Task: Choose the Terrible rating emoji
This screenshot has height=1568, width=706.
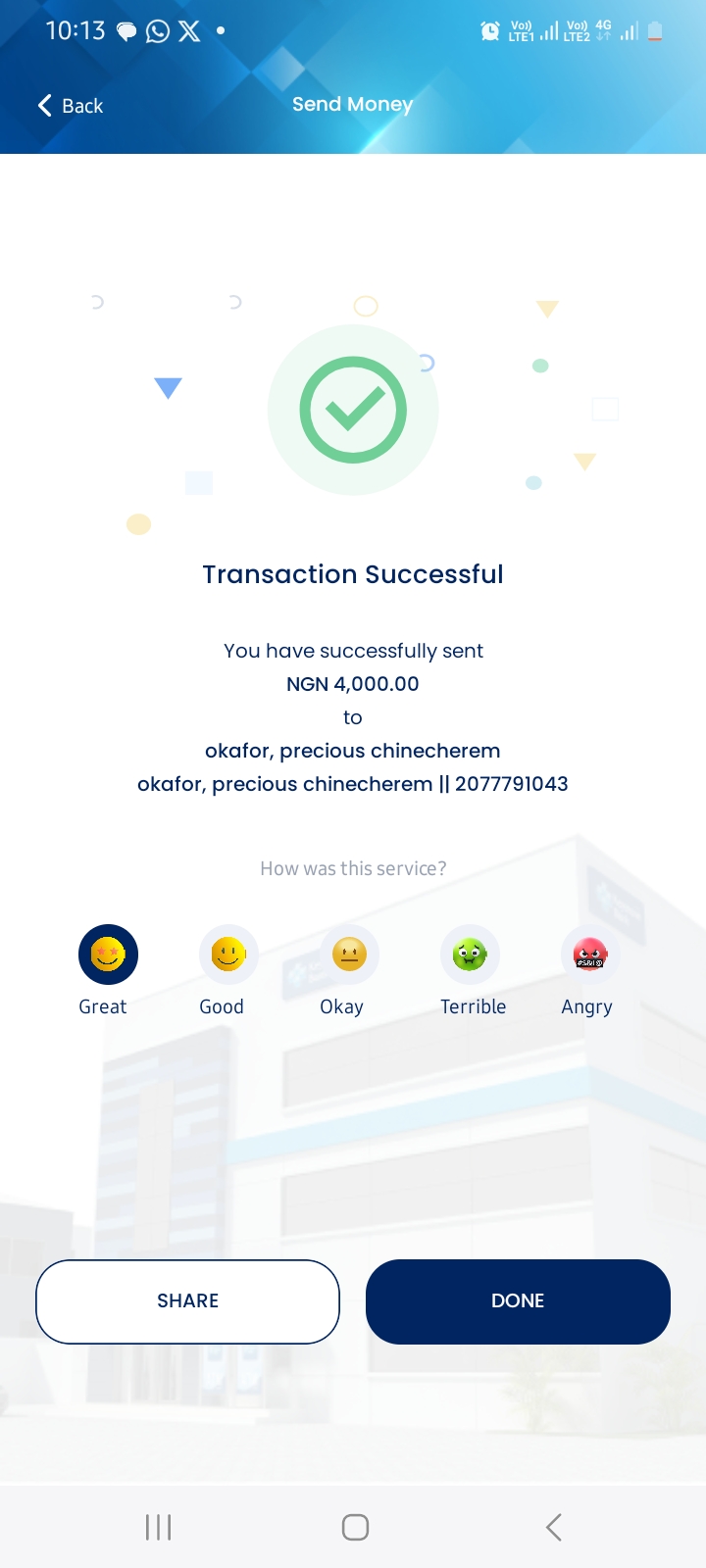Action: click(470, 955)
